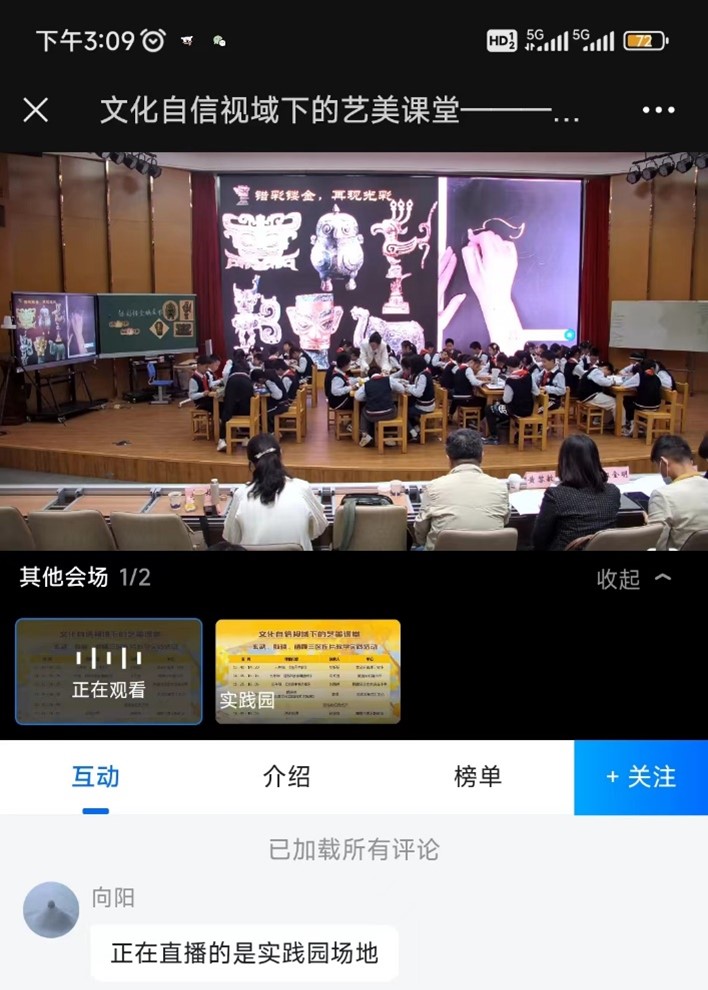
Task: Open the three-dot overflow menu
Action: (x=659, y=110)
